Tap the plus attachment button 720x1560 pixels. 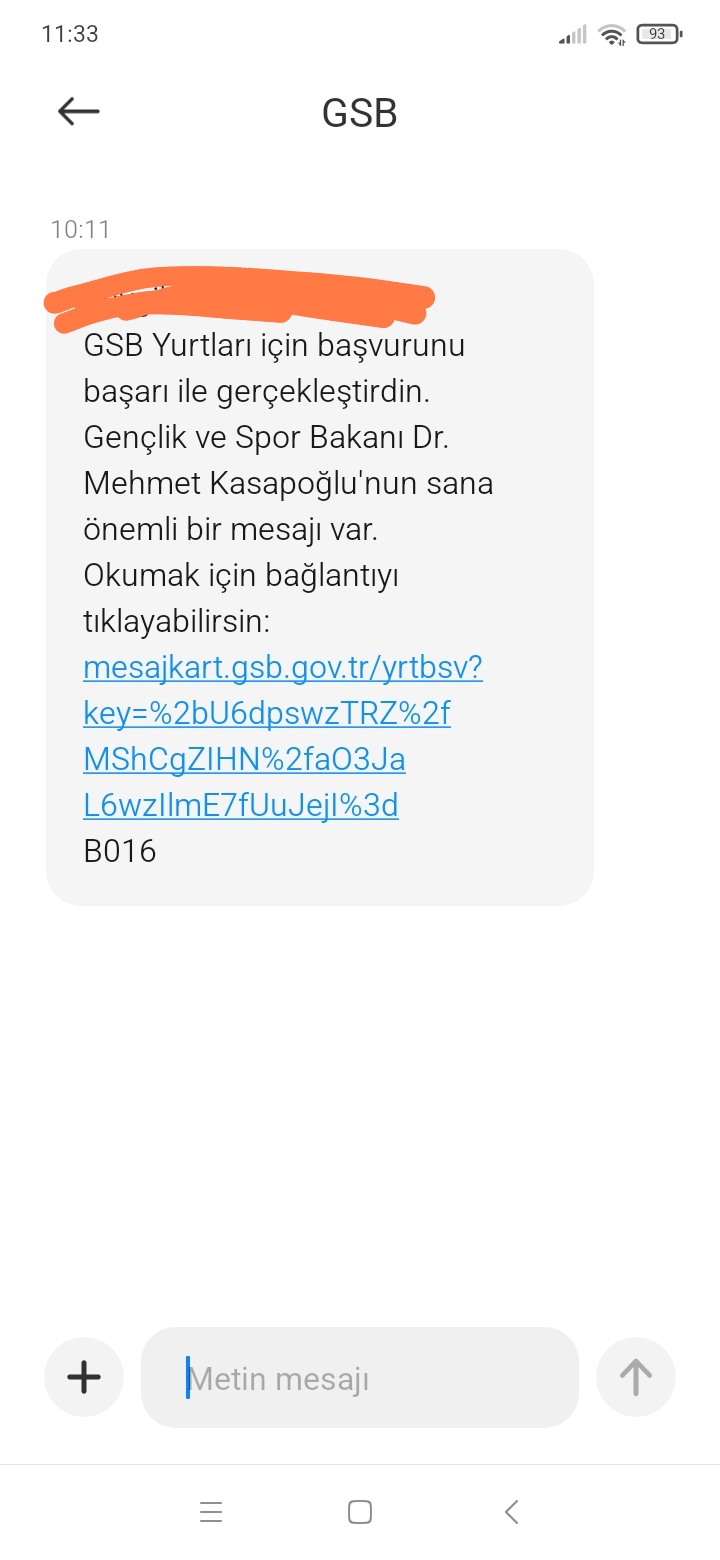point(84,1377)
